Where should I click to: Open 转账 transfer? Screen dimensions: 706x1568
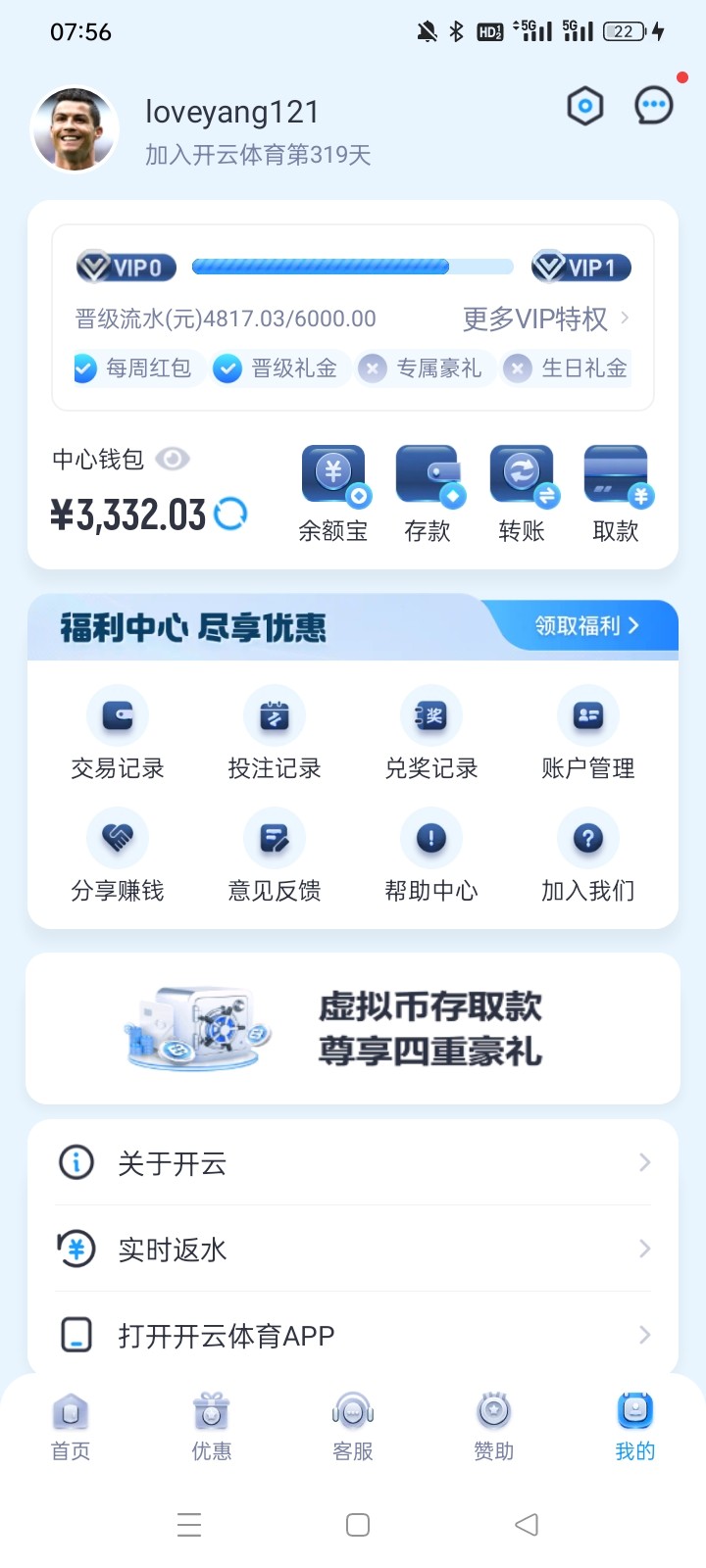click(522, 494)
